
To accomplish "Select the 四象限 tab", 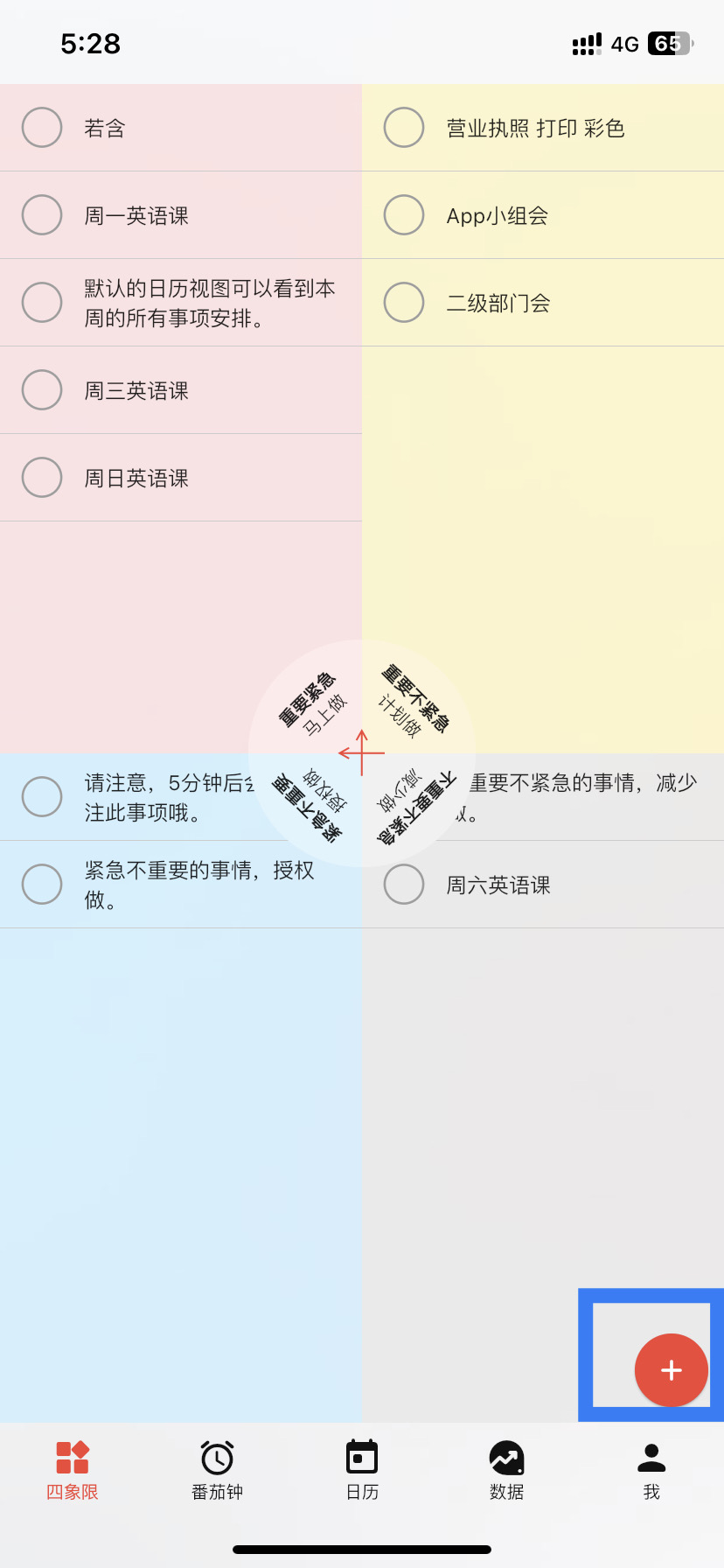I will coord(73,1470).
